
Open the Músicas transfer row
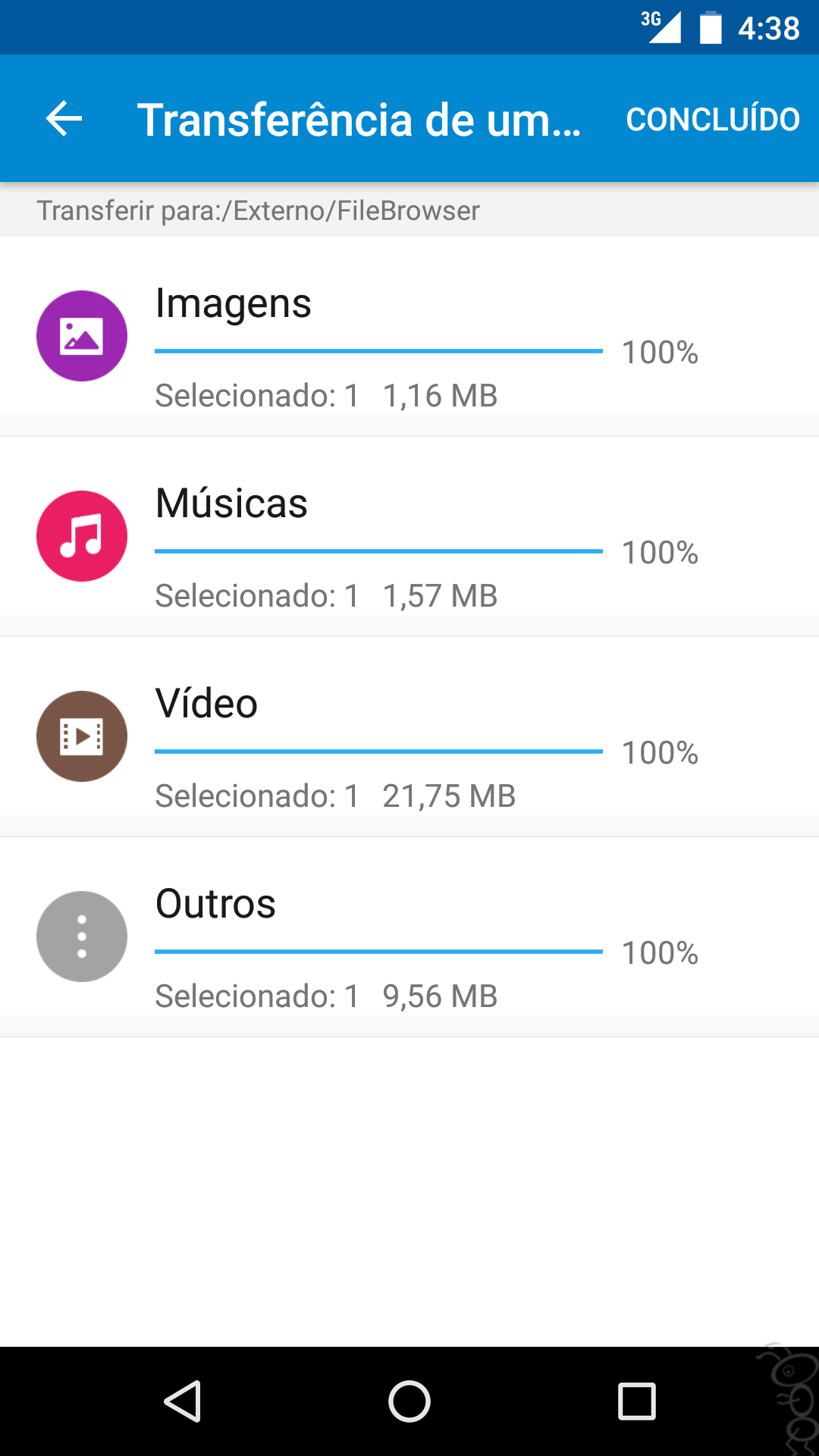(409, 536)
